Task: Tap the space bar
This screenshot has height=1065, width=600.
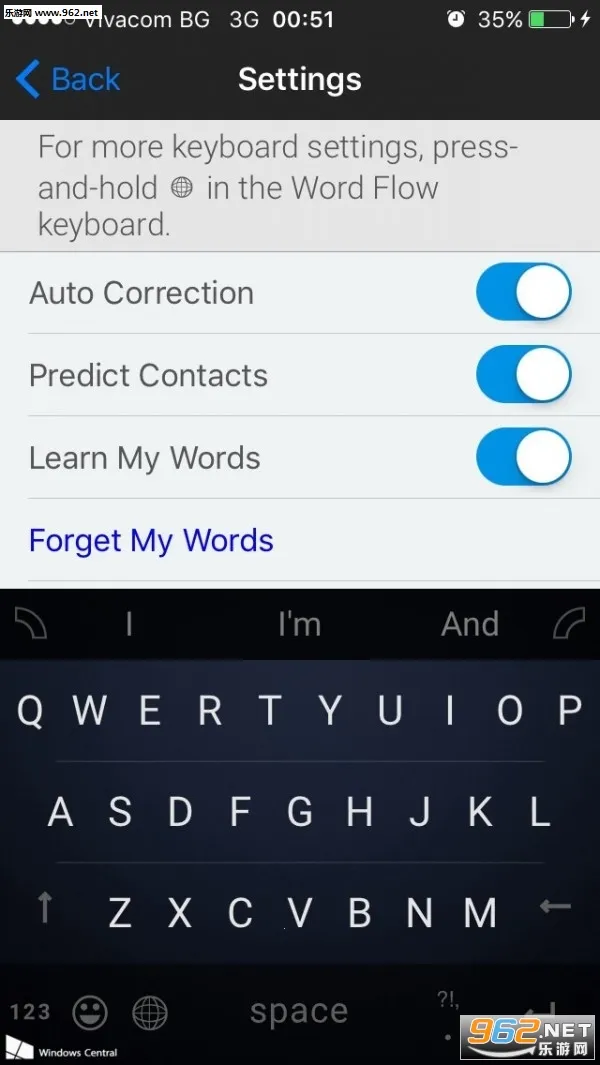Action: (x=299, y=1012)
